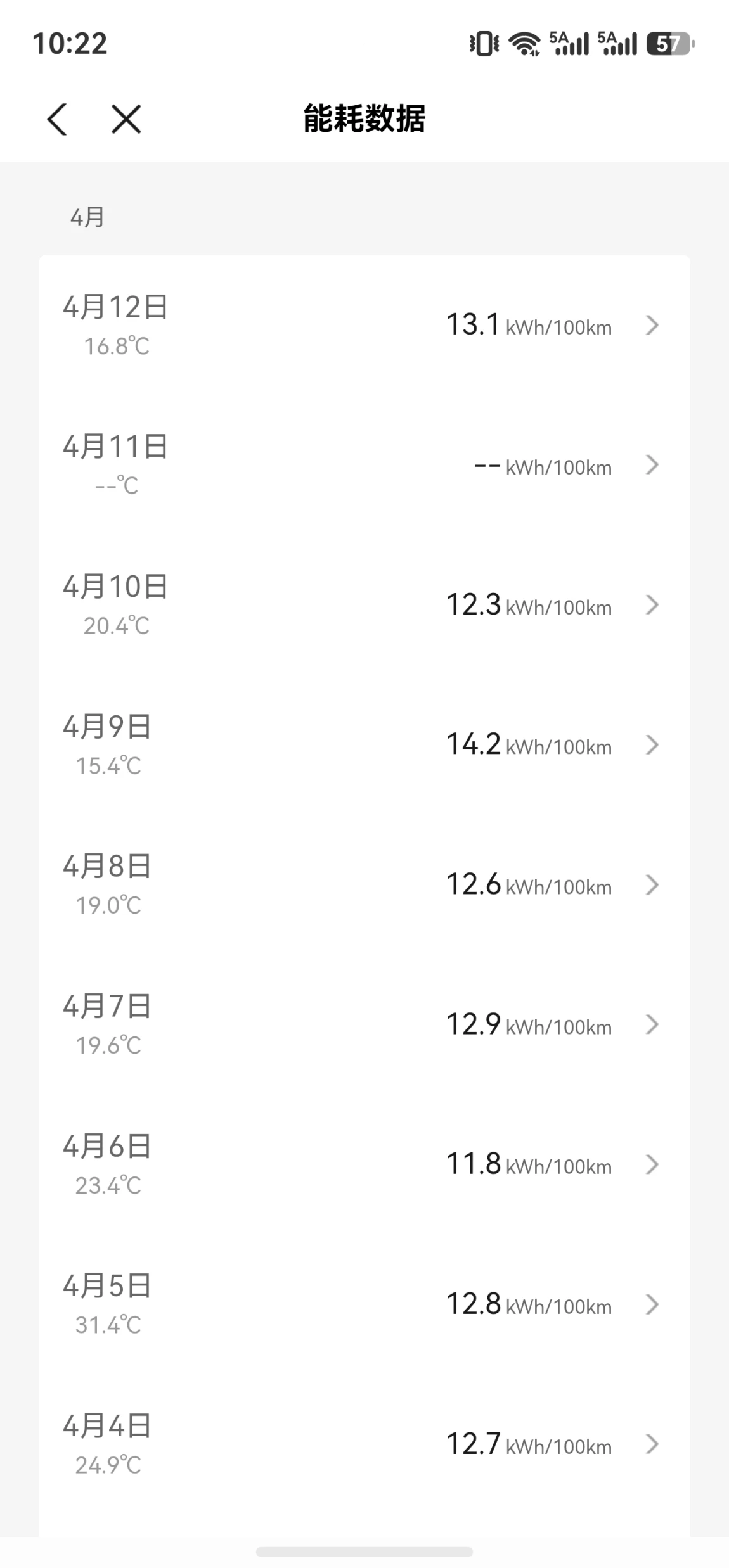Open the 4月5日 record
The width and height of the screenshot is (729, 1568).
coord(364,1305)
